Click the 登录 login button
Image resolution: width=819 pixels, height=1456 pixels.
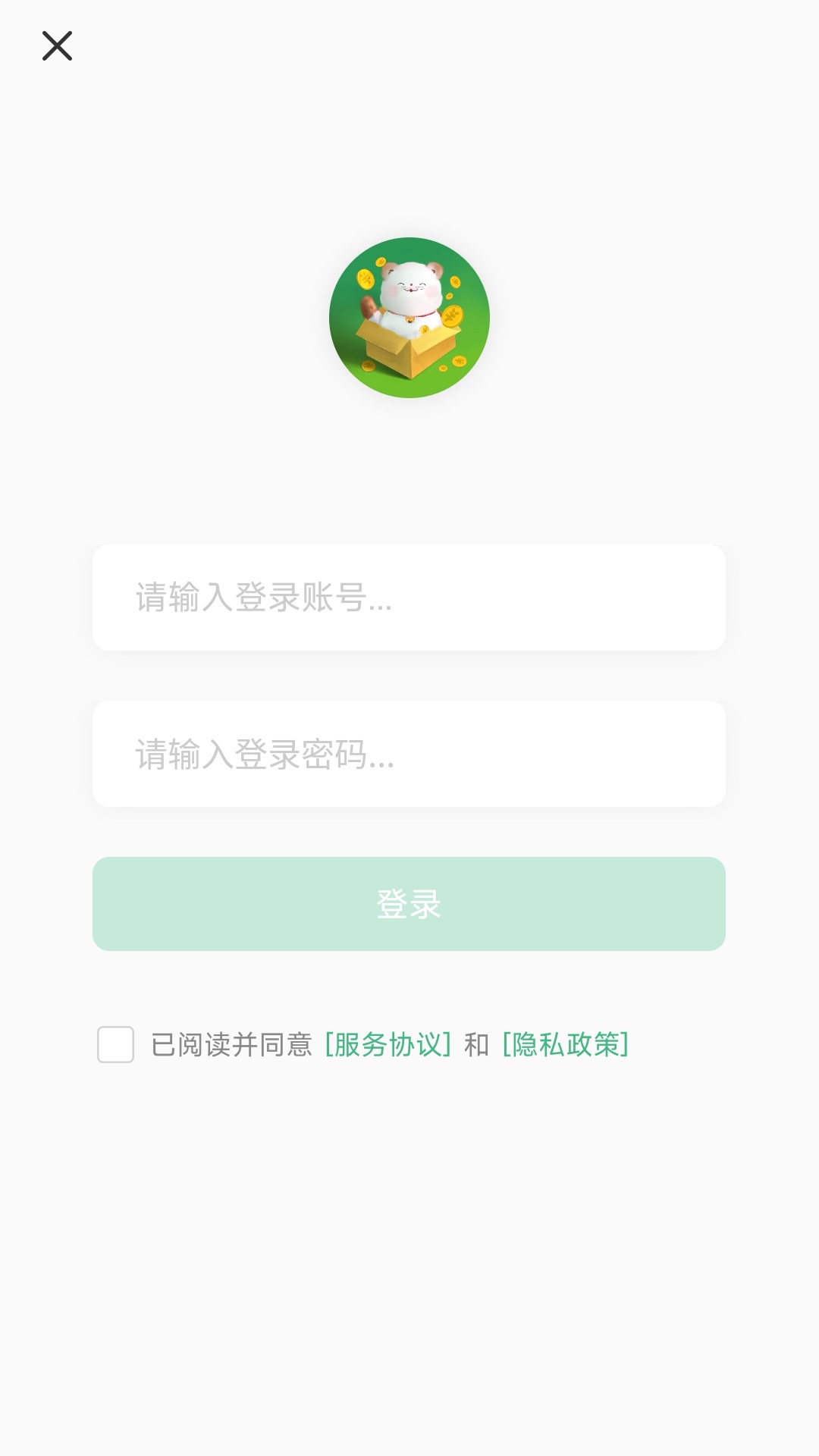pyautogui.click(x=409, y=903)
